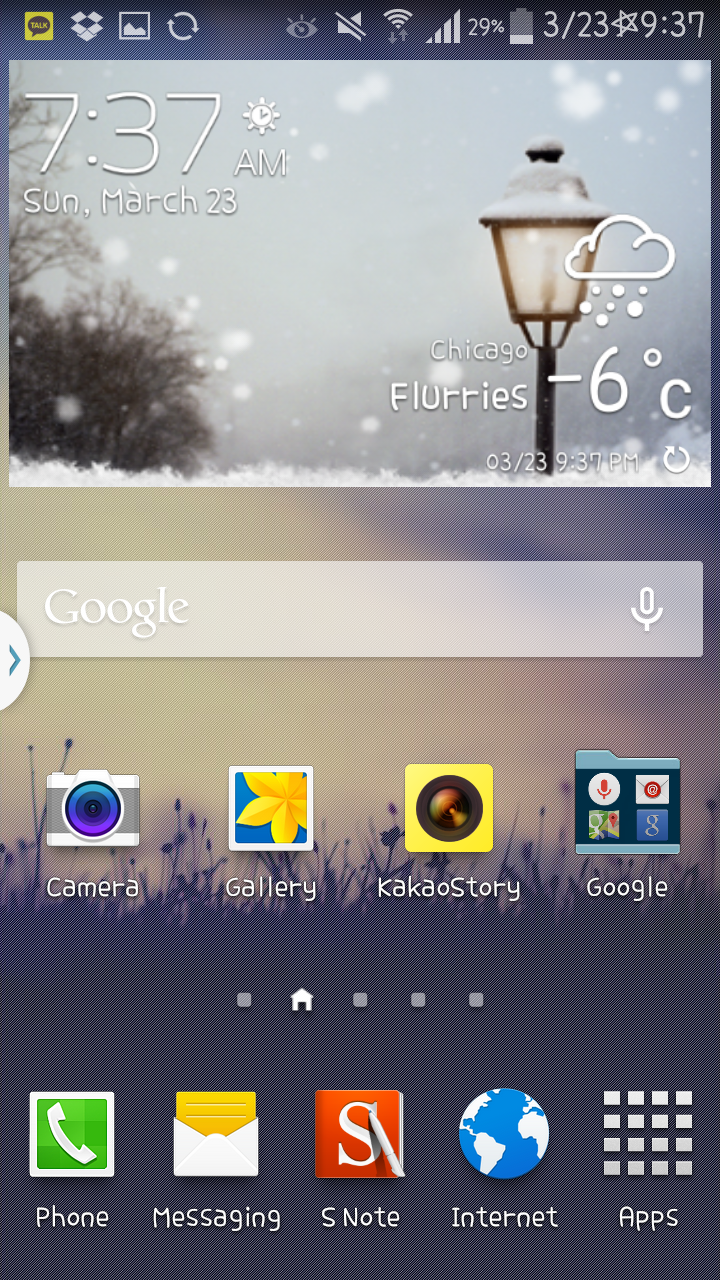
Task: Open the Camera app
Action: tap(92, 809)
